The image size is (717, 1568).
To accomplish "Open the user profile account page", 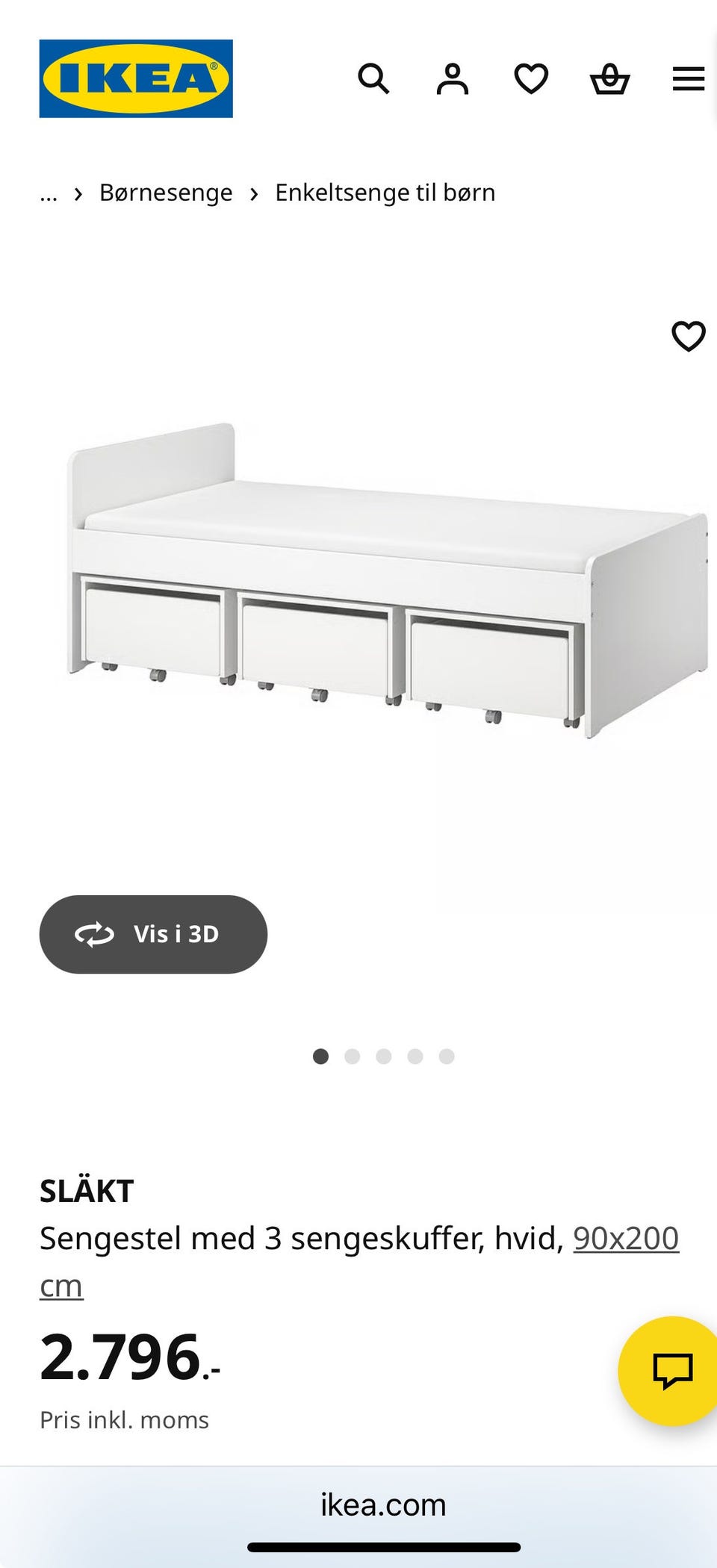I will tap(453, 78).
